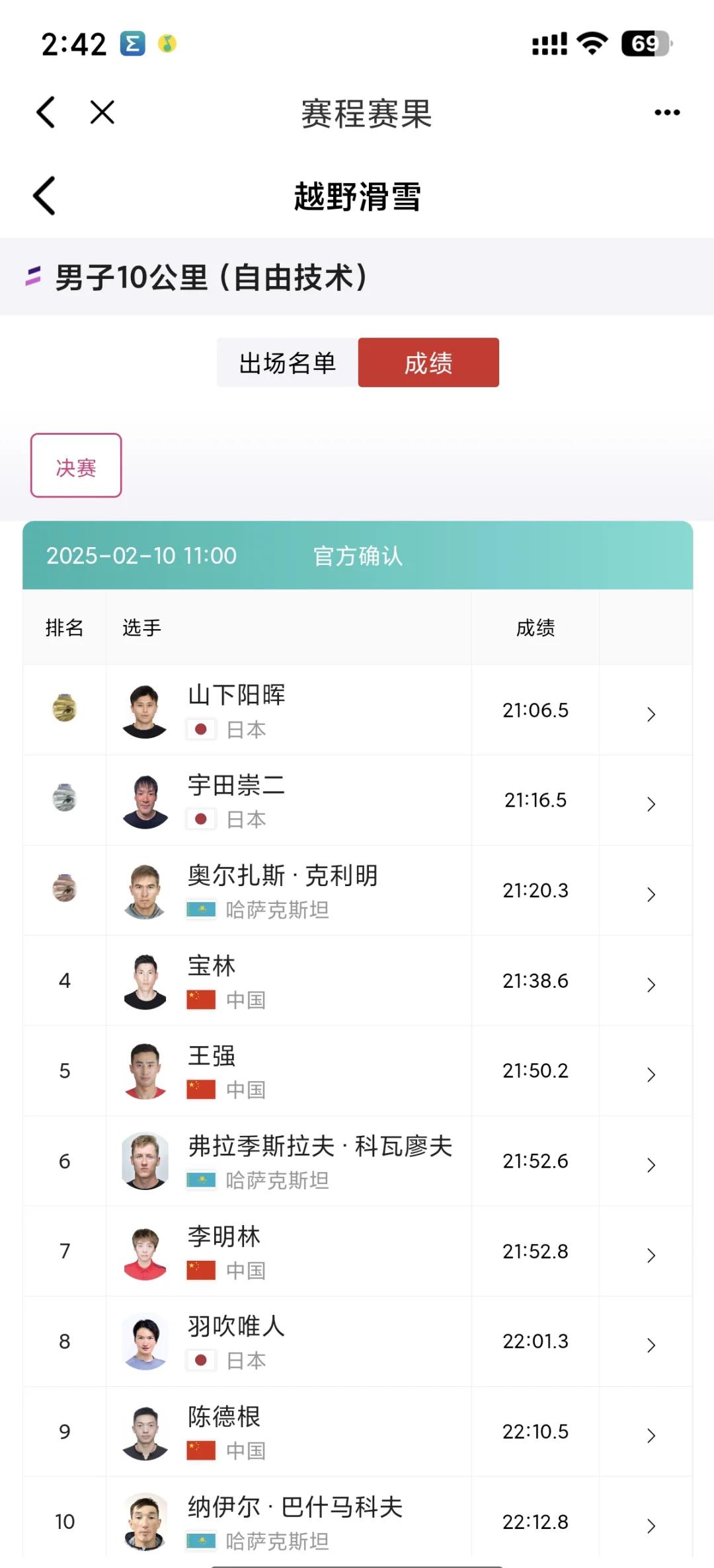Close the page with the X icon

click(x=102, y=112)
